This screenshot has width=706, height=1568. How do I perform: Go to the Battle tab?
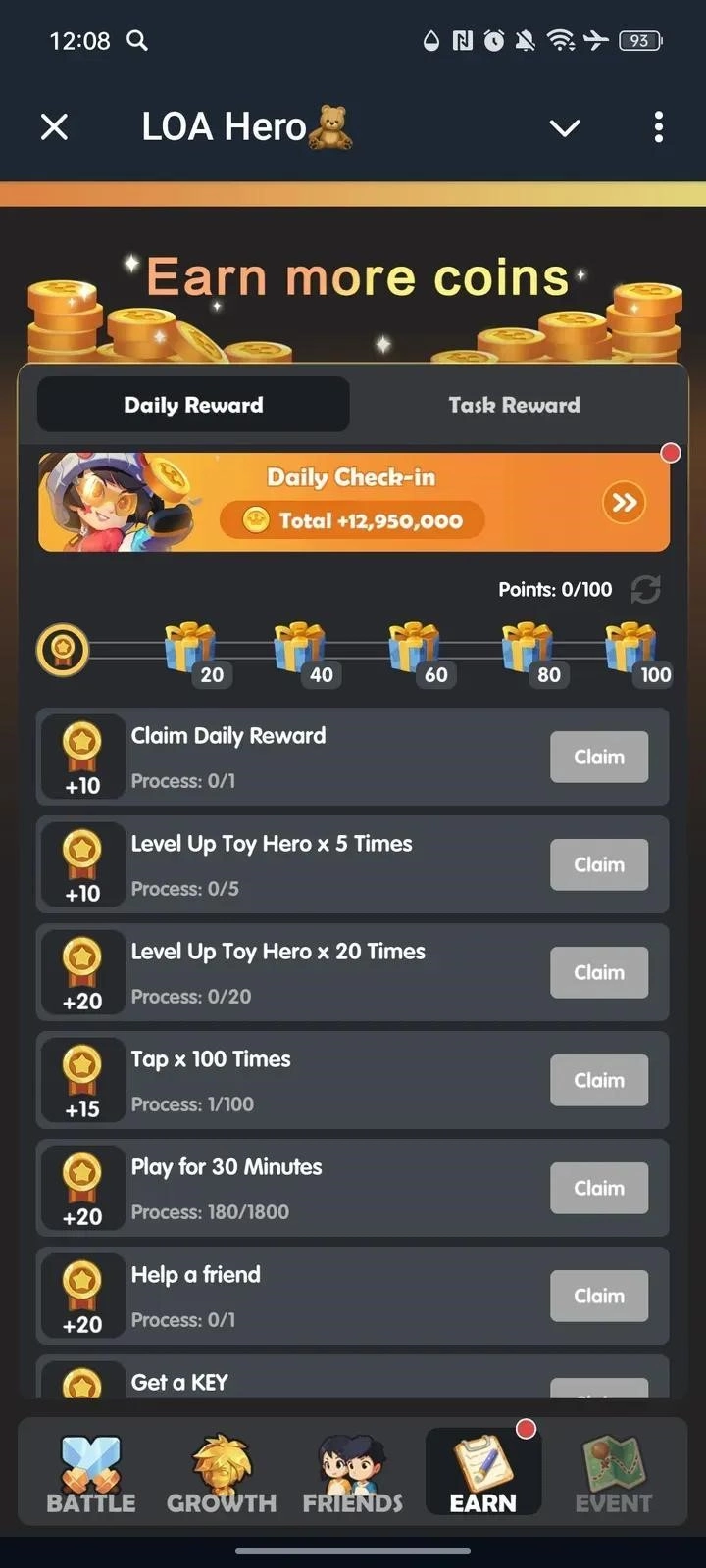91,1473
